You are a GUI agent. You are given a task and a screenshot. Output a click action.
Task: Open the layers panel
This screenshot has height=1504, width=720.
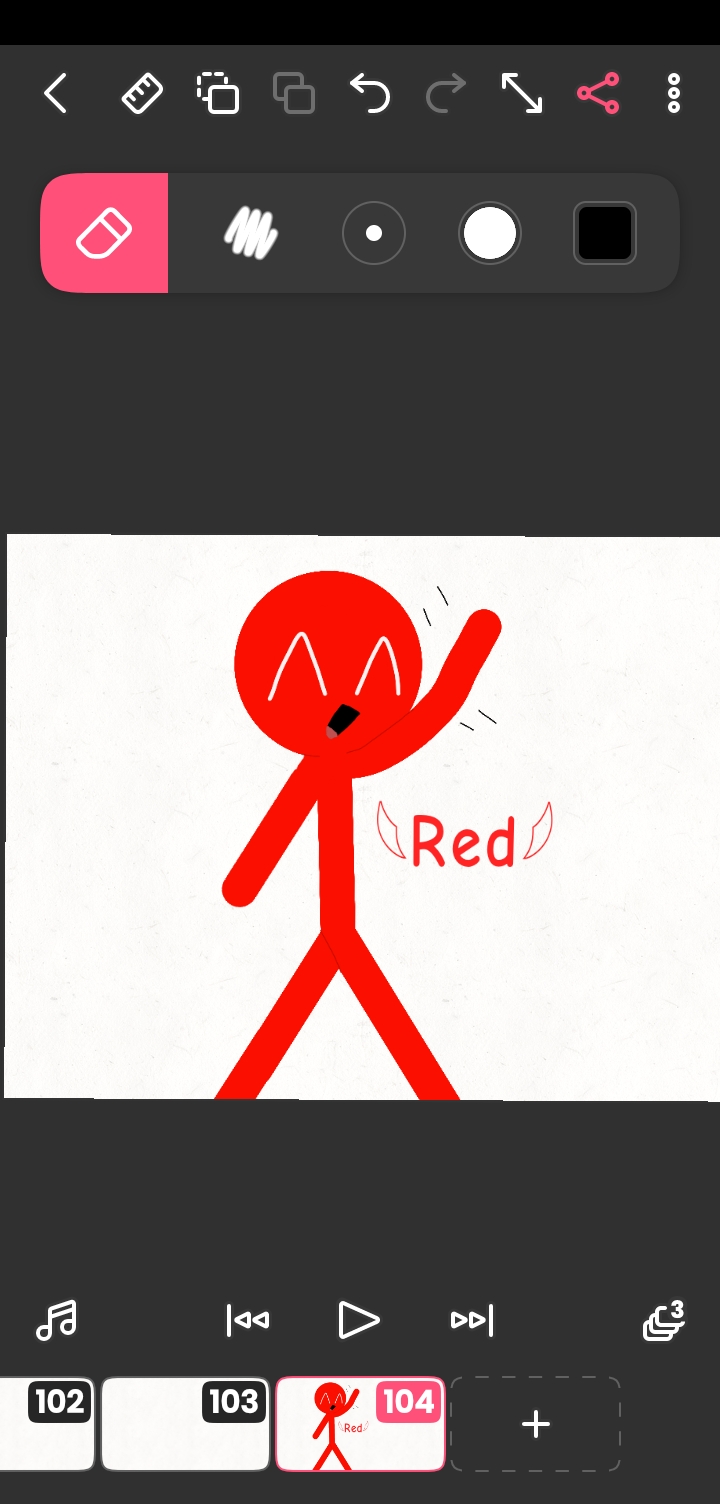pyautogui.click(x=663, y=1321)
